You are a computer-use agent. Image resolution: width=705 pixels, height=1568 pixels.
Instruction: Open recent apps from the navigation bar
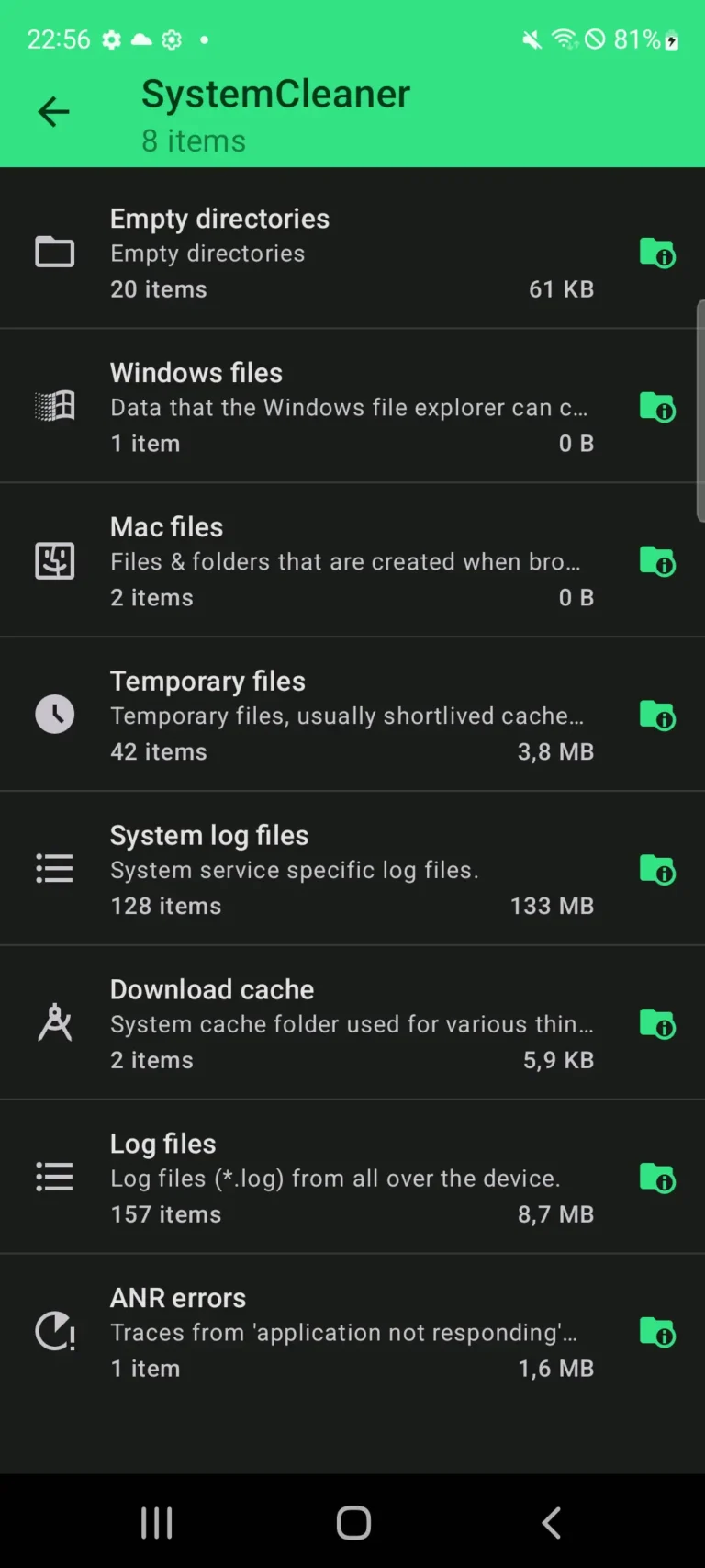tap(156, 1521)
